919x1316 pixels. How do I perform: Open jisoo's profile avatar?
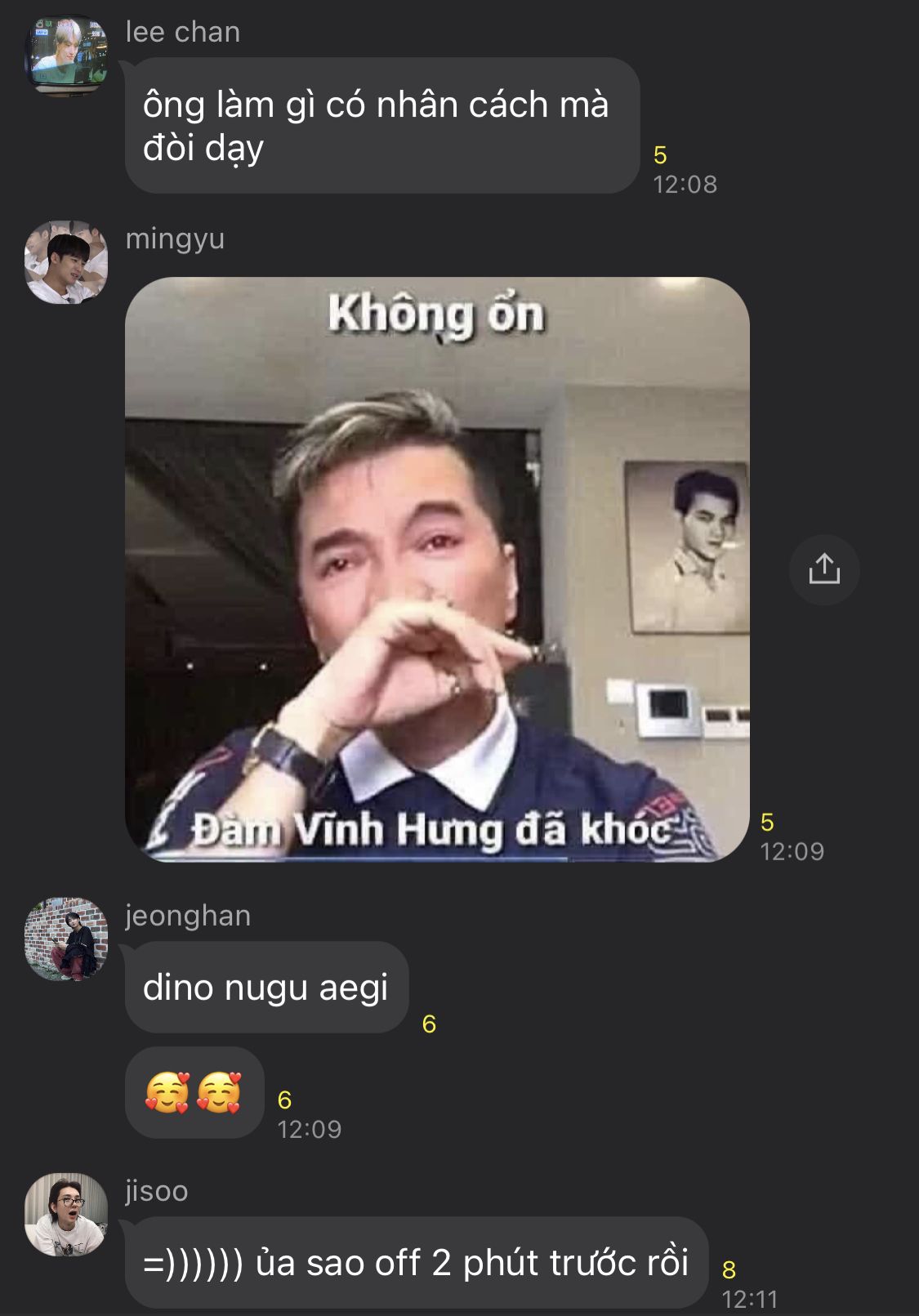66,1215
